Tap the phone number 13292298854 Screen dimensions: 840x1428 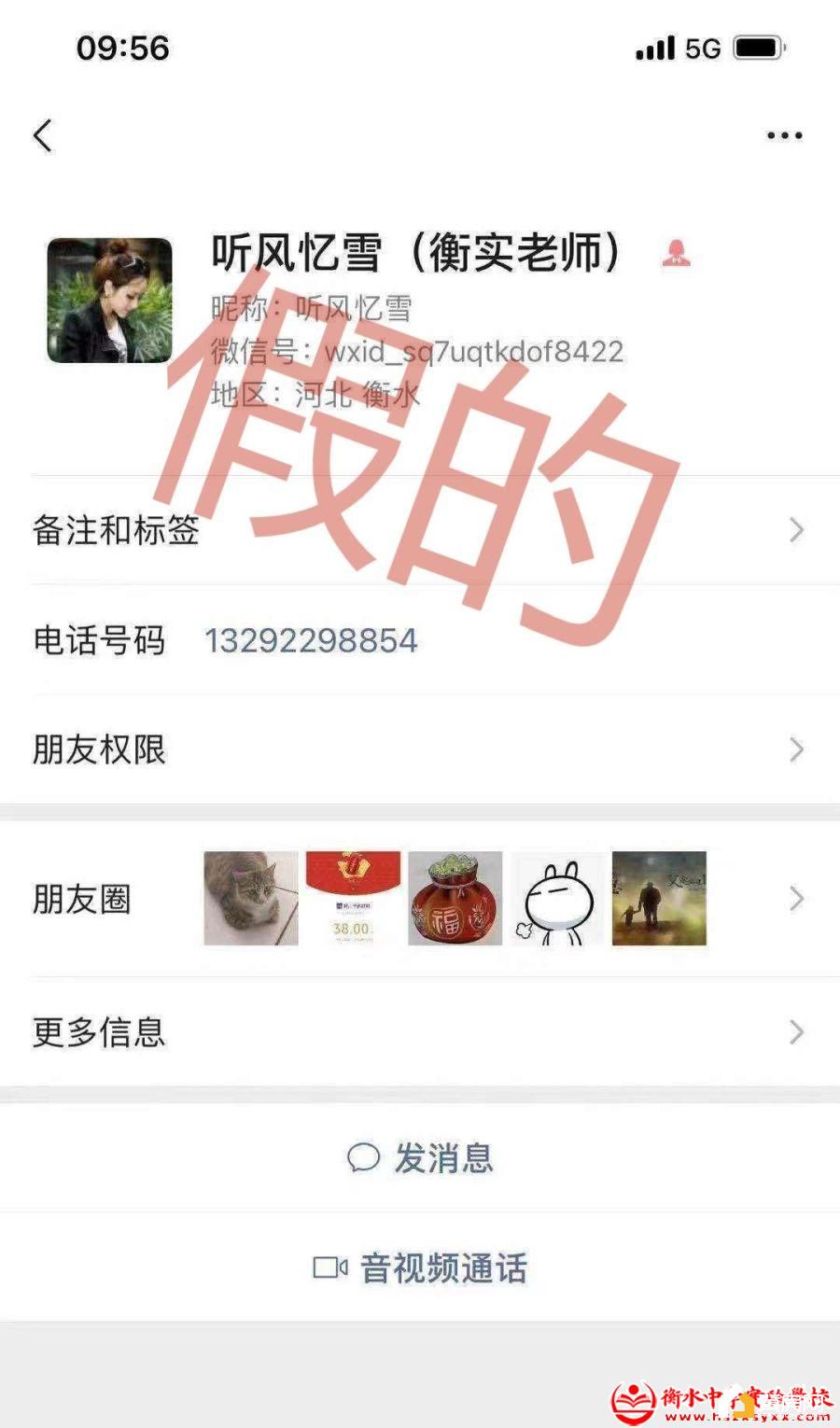click(x=311, y=641)
